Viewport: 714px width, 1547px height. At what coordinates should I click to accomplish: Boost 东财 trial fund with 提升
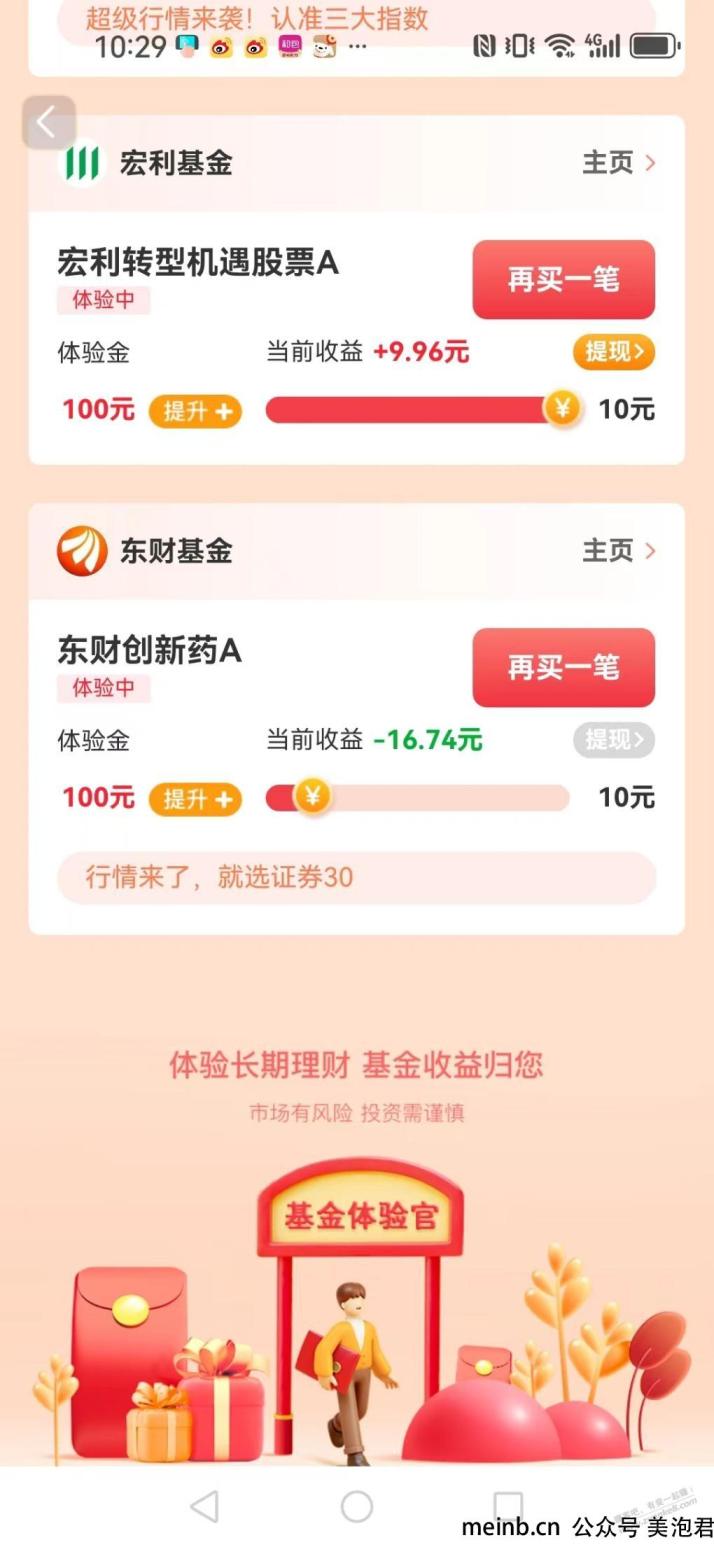pos(196,798)
